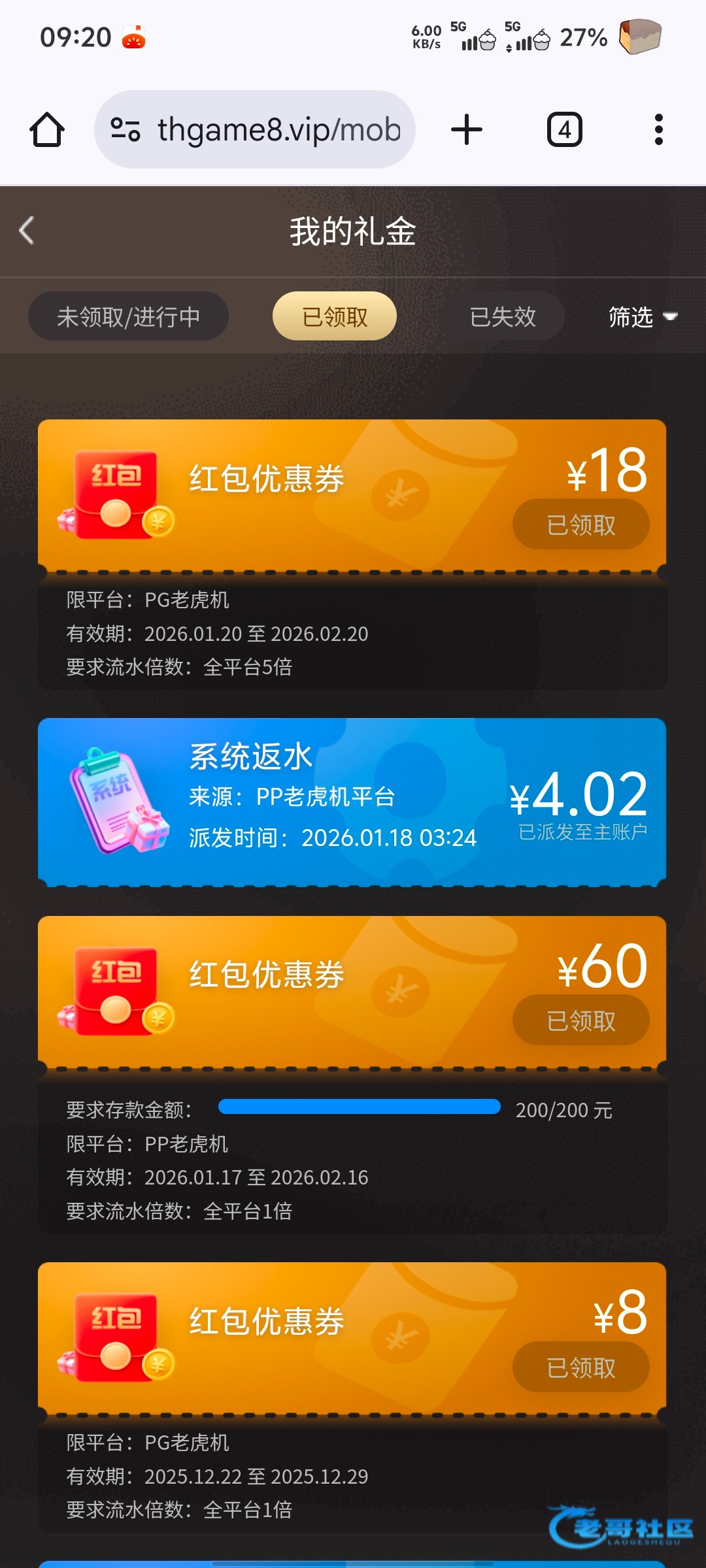
Task: Open the 筛选 filter dropdown
Action: [642, 317]
